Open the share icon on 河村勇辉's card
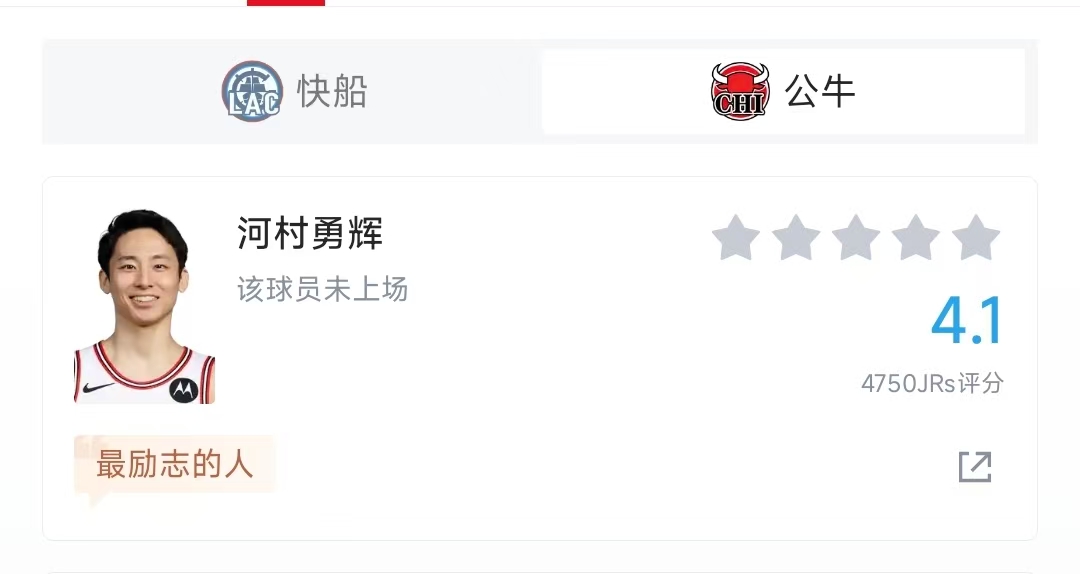Viewport: 1080px width, 574px height. [975, 467]
